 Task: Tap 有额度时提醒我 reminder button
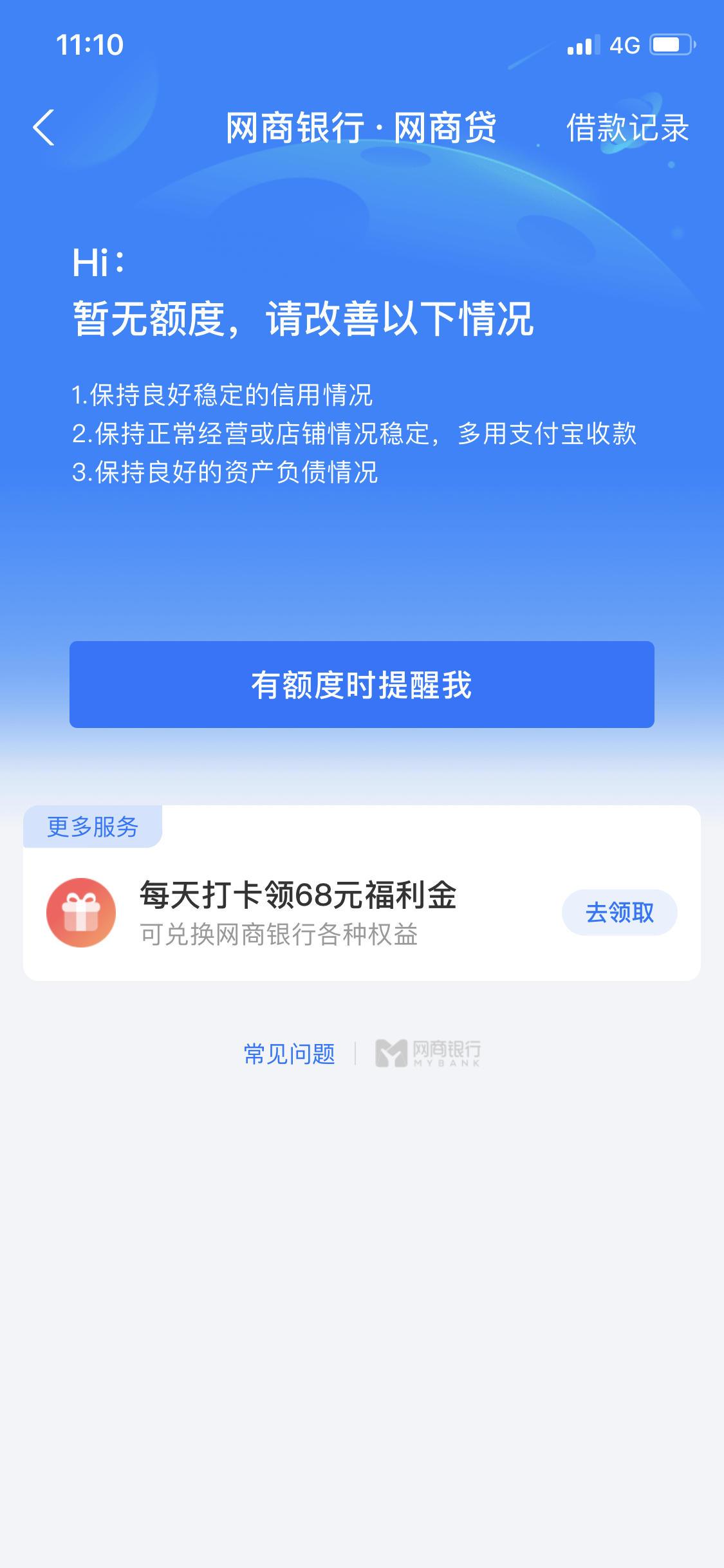[362, 686]
